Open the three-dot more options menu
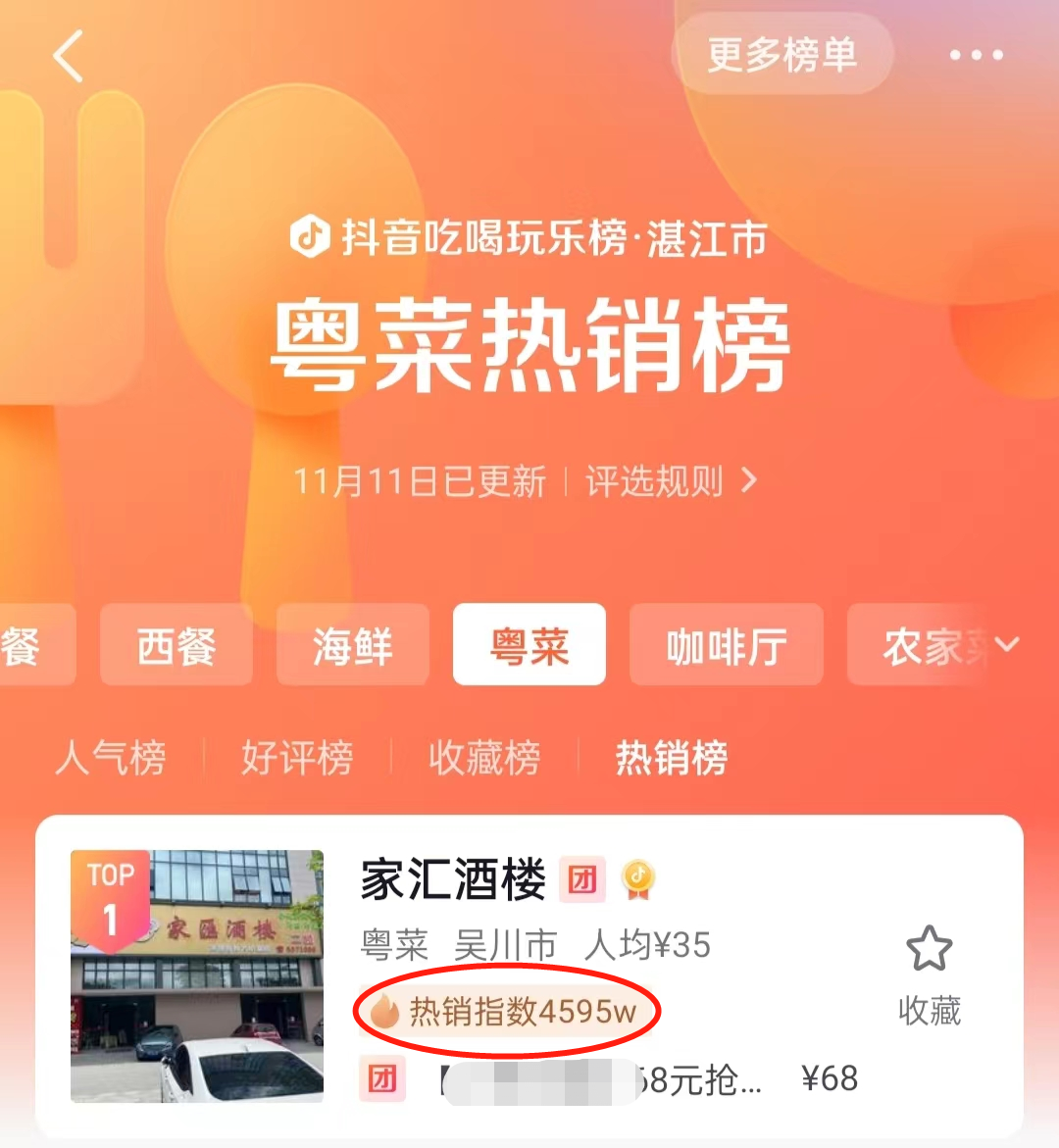 (x=977, y=55)
